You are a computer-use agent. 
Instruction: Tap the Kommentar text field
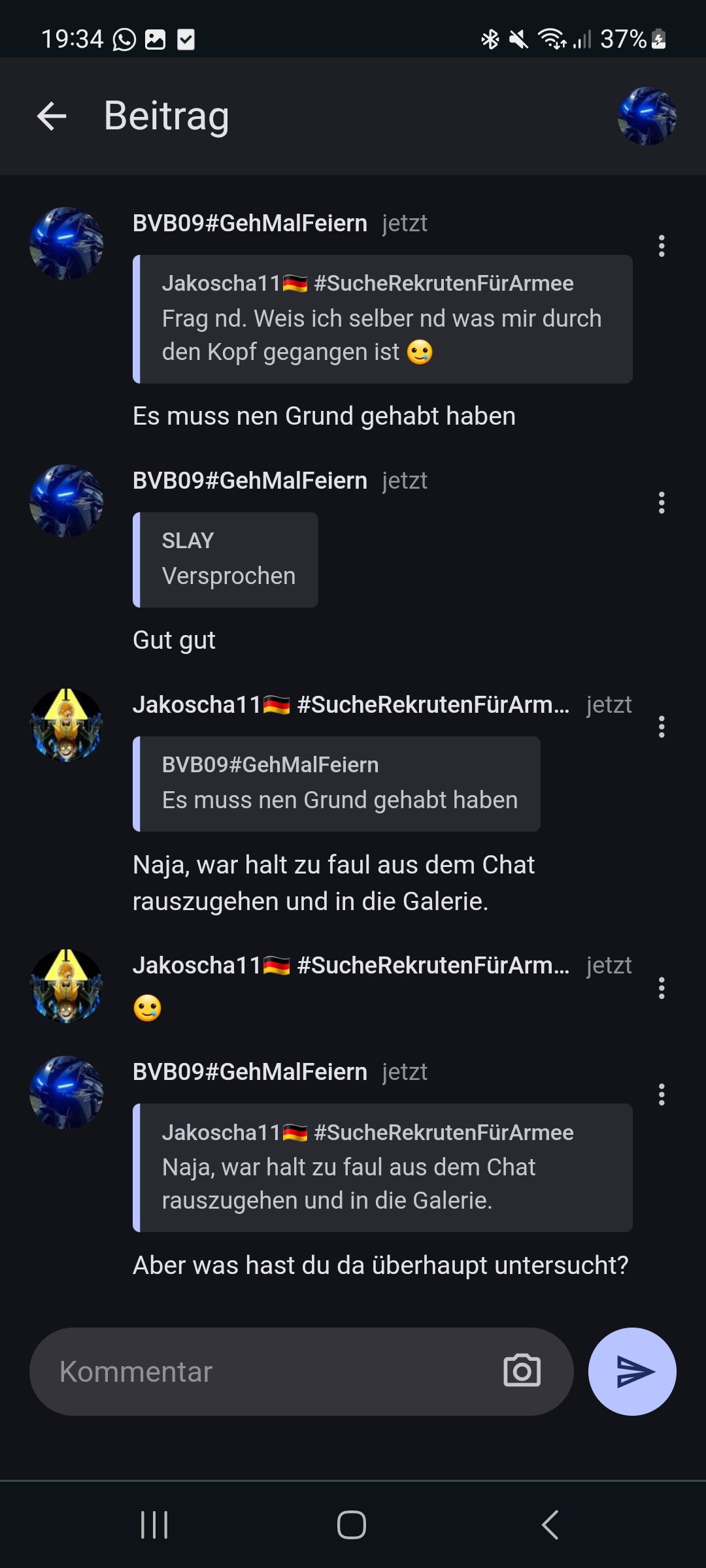[261, 1371]
